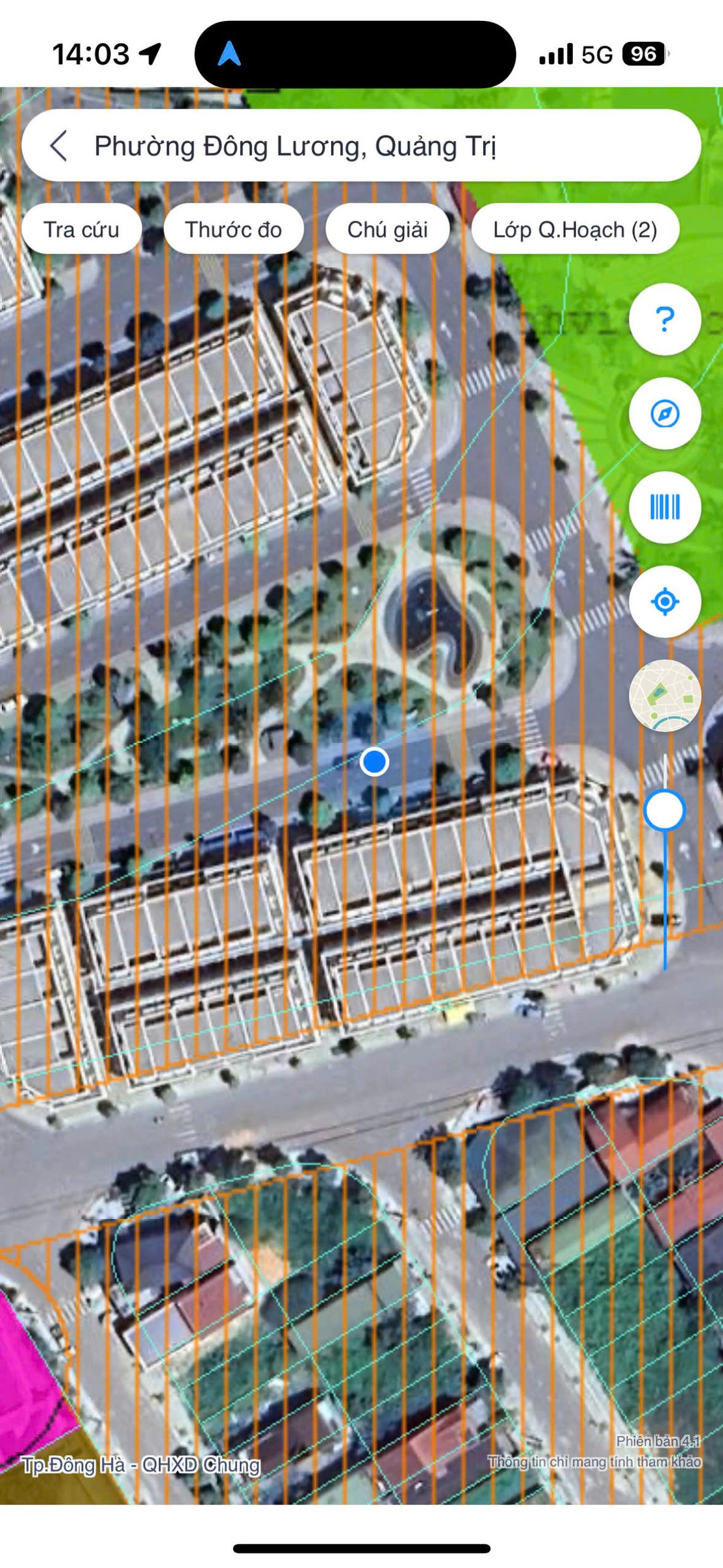723x1568 pixels.
Task: Tap the question mark help button
Action: (x=665, y=319)
